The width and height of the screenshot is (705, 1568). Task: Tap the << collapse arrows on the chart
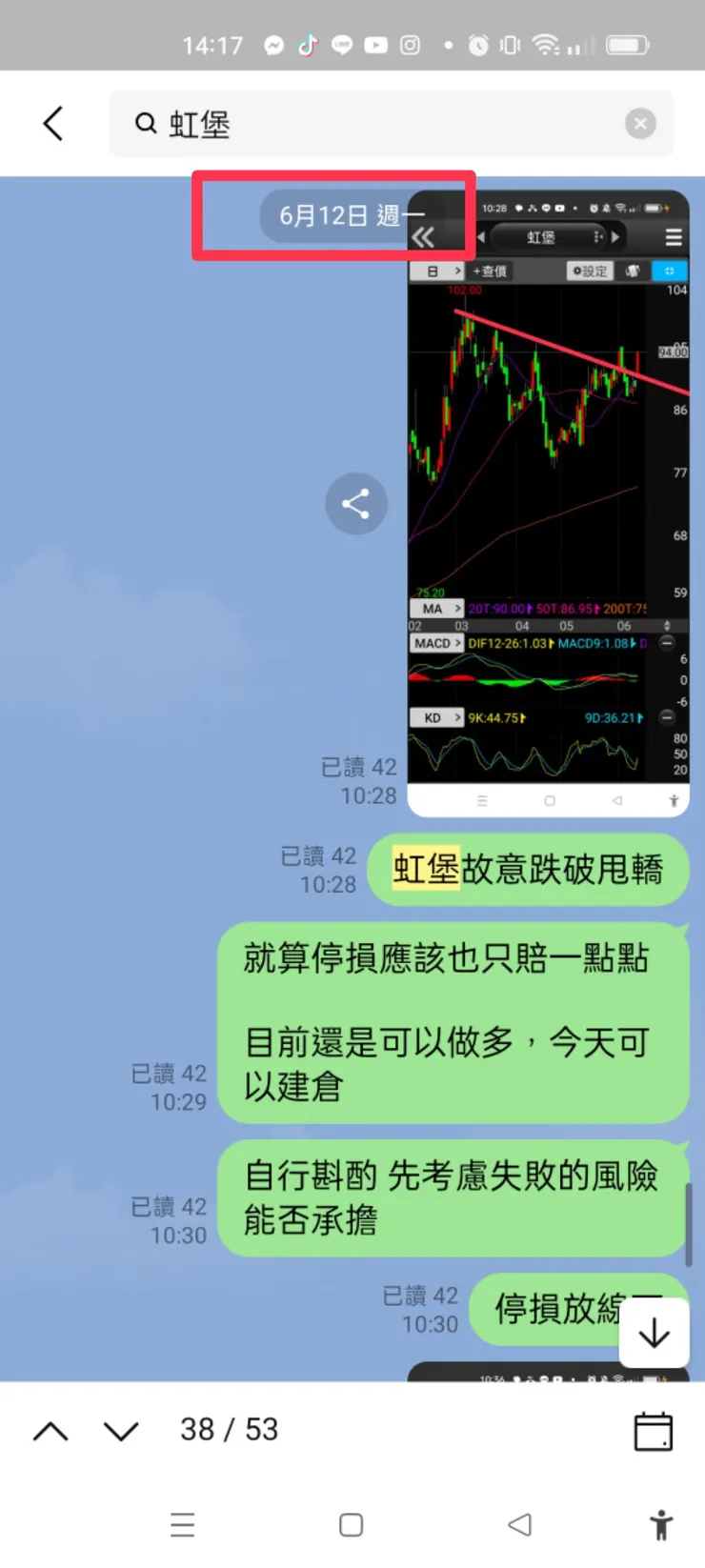pyautogui.click(x=423, y=237)
